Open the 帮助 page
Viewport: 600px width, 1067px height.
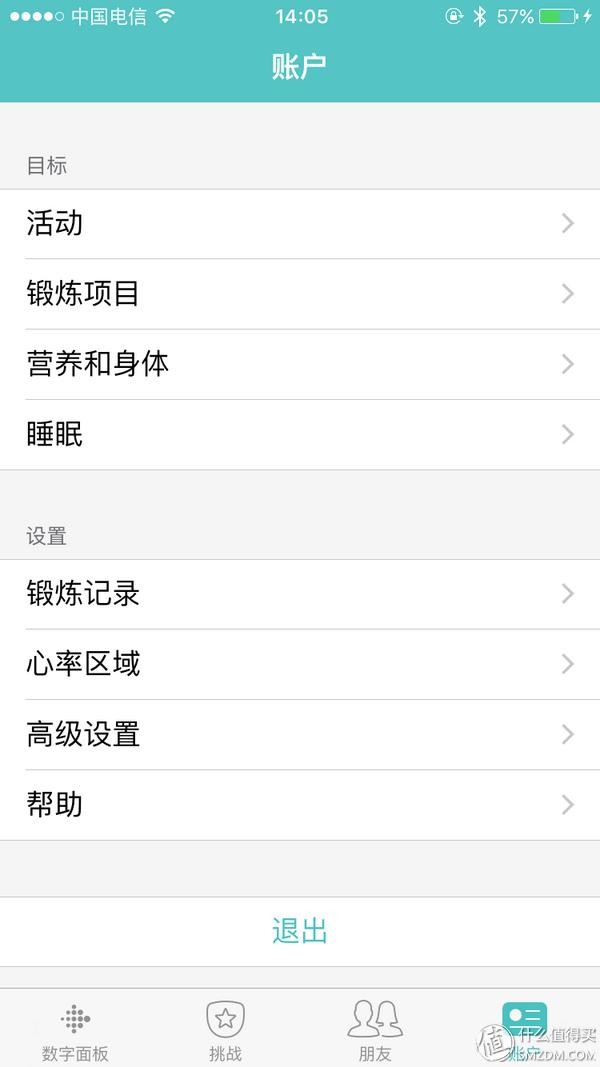(300, 804)
